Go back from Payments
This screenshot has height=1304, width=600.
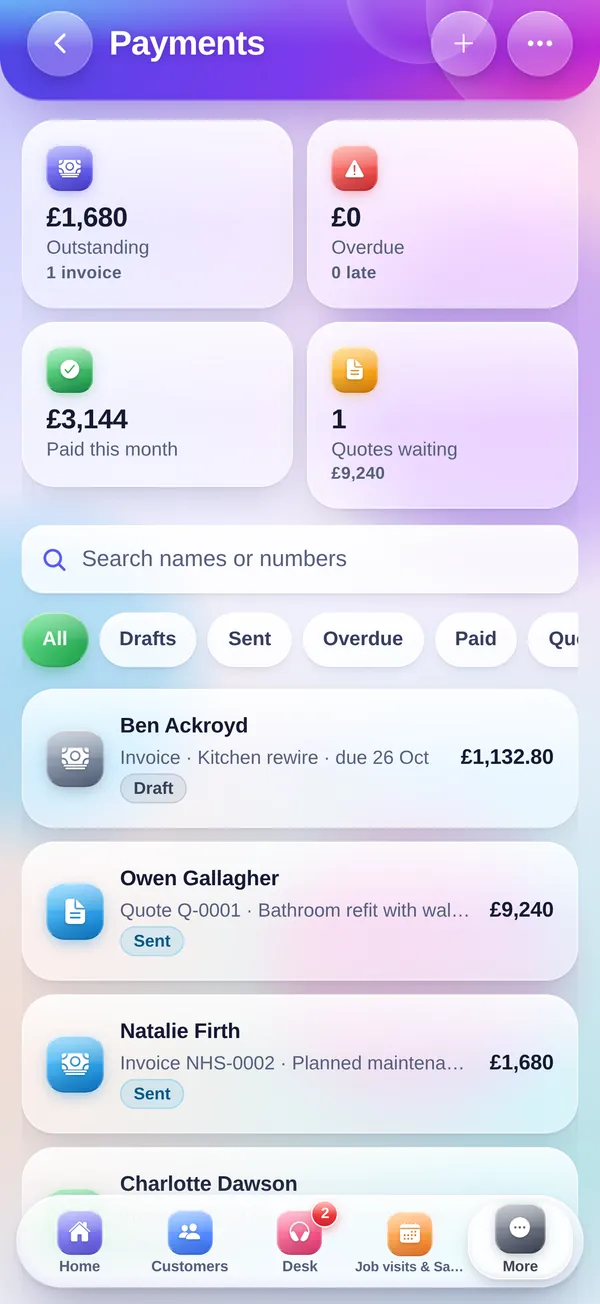60,44
